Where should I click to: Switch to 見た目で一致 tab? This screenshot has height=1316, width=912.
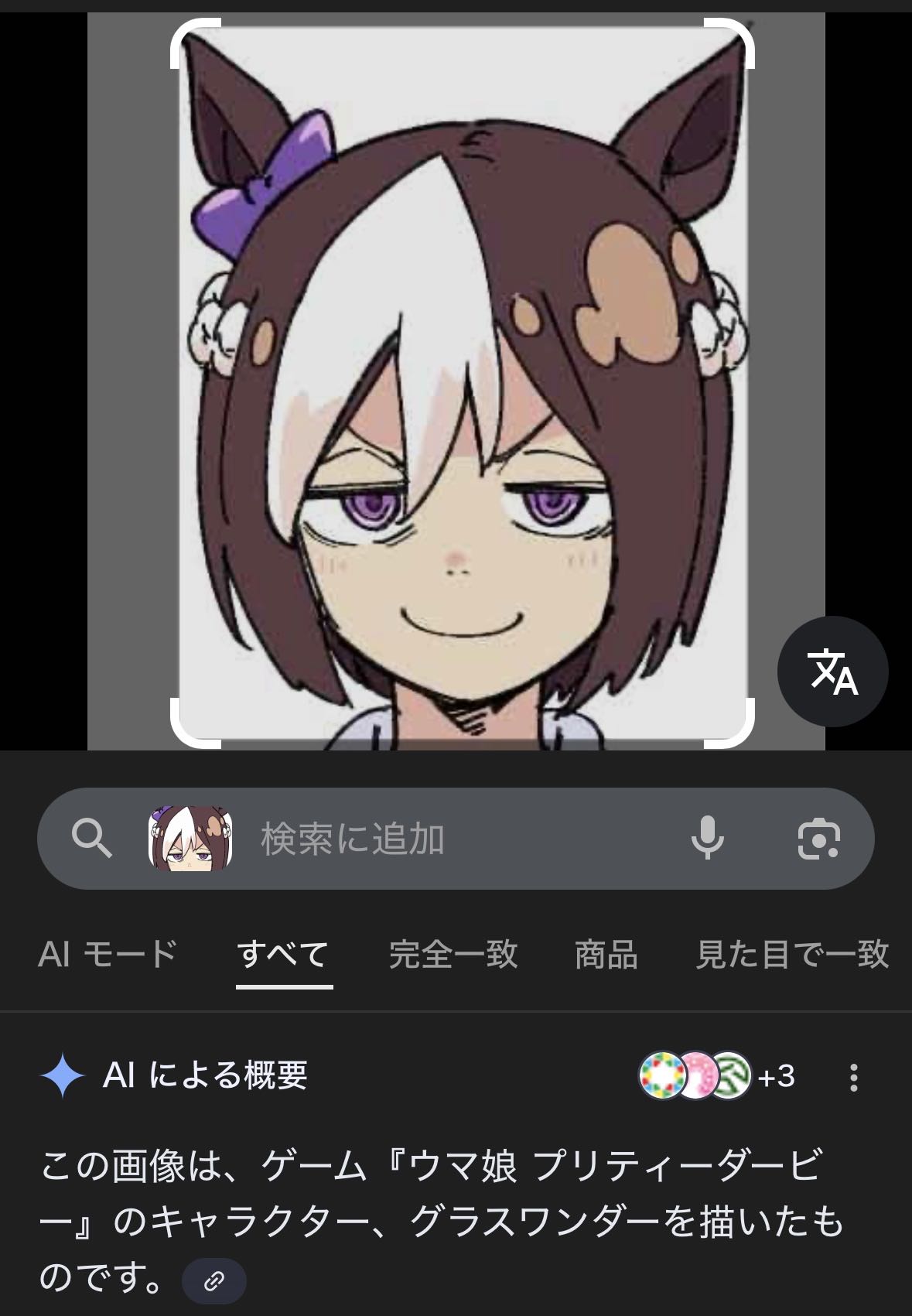(x=792, y=955)
